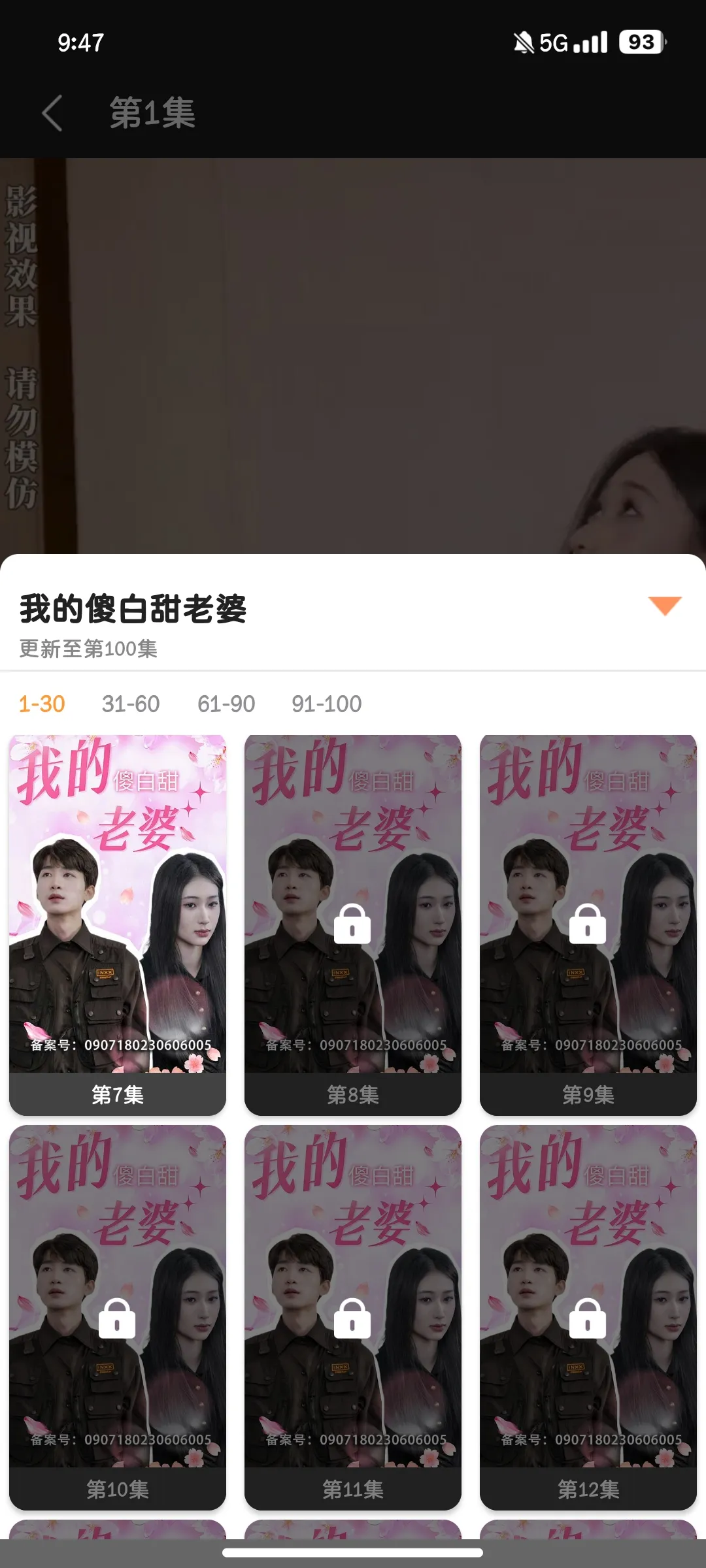Open locked episode 第10集
The width and height of the screenshot is (706, 1568).
(x=118, y=1316)
